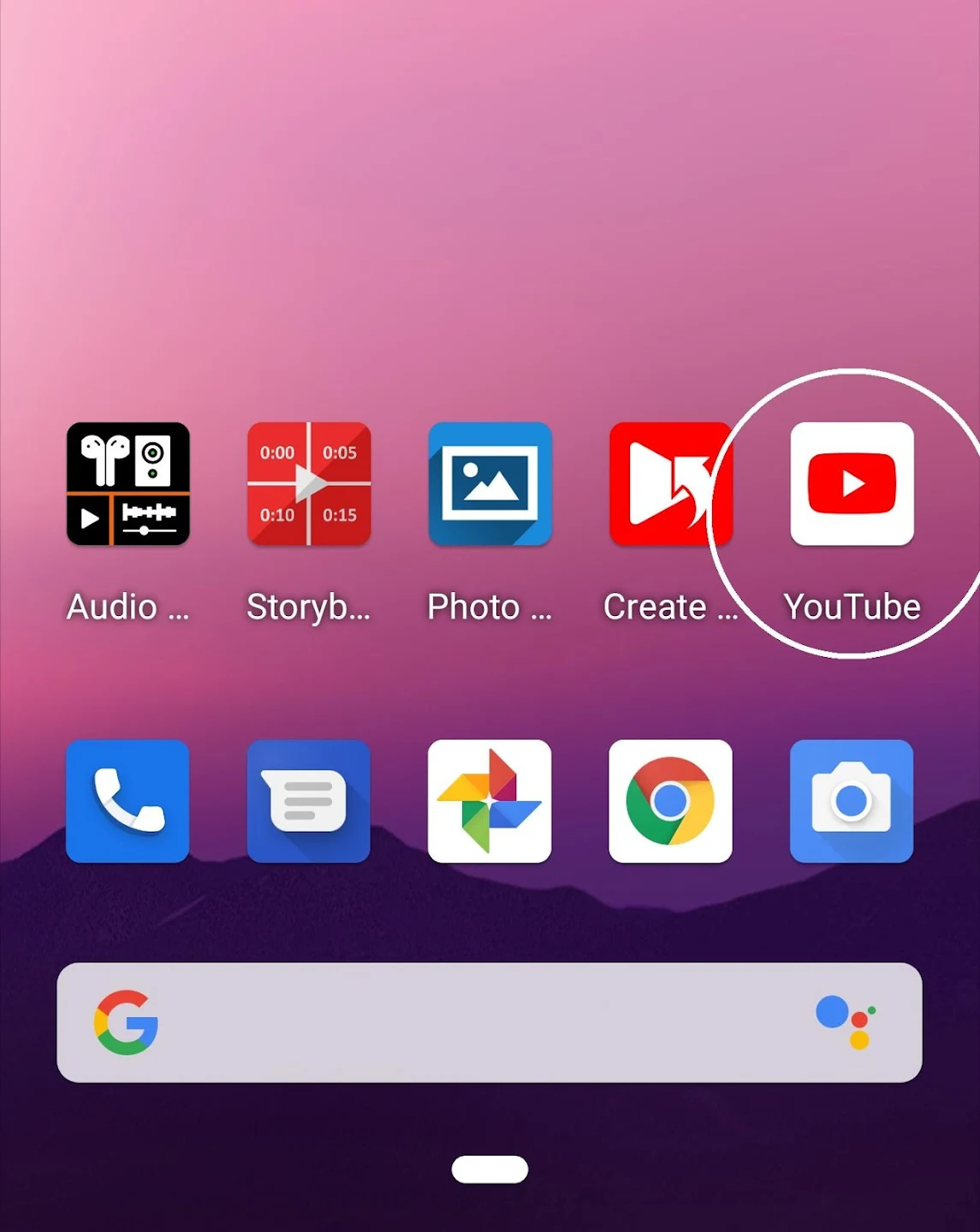Viewport: 980px width, 1232px height.
Task: Launch YouTube
Action: point(852,484)
